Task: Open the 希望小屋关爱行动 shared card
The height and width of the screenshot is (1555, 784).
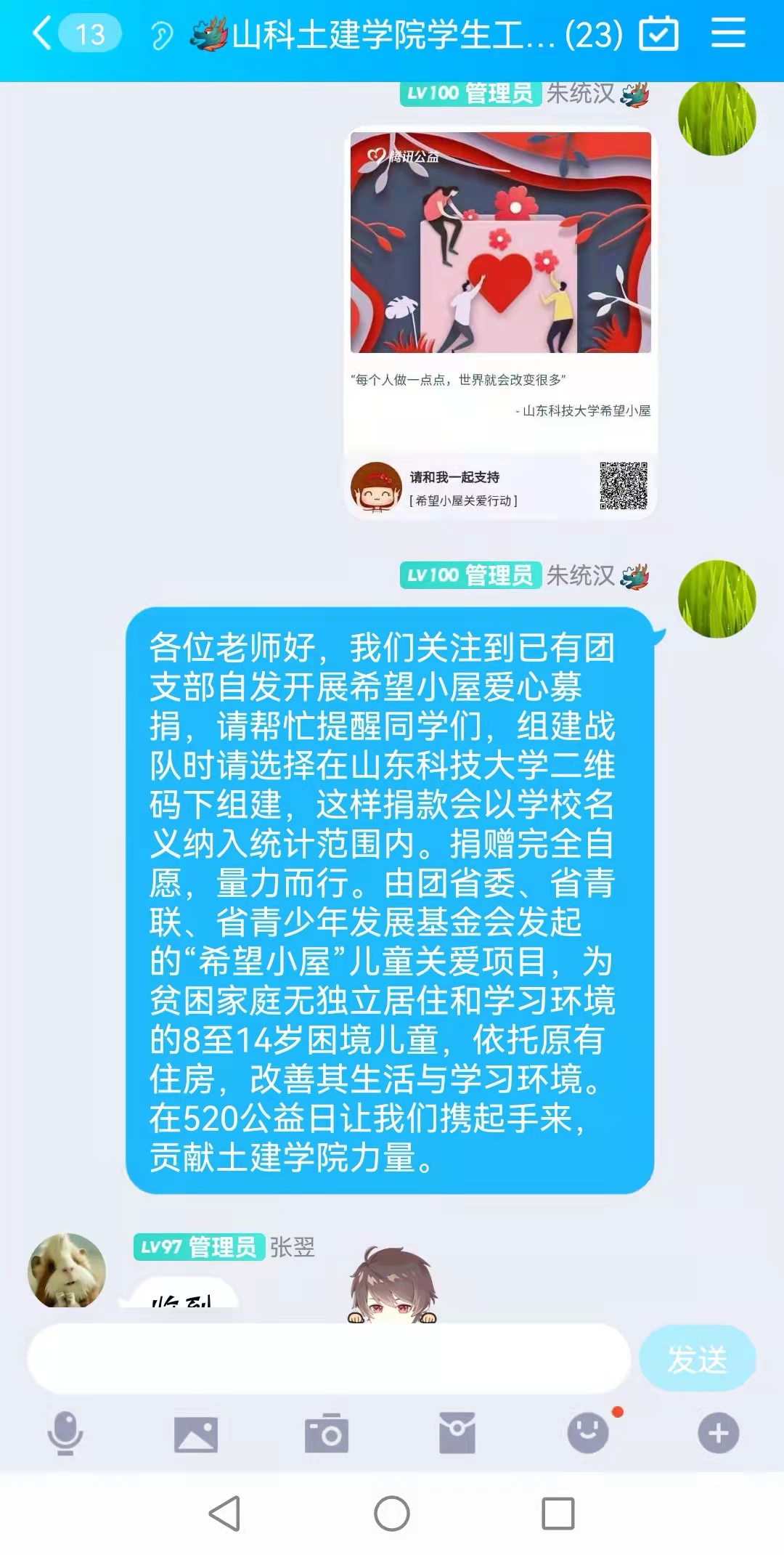Action: (500, 323)
